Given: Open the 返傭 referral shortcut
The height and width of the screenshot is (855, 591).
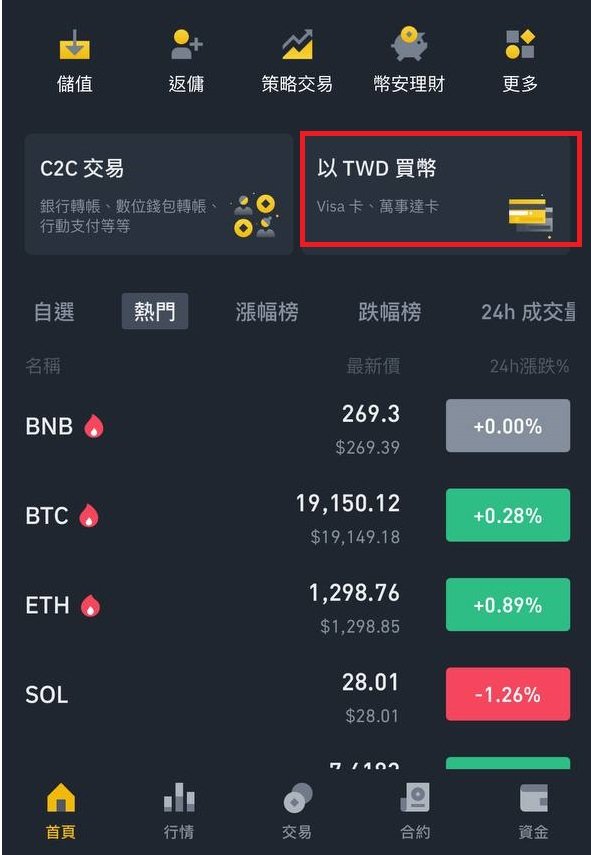Looking at the screenshot, I should (x=186, y=61).
